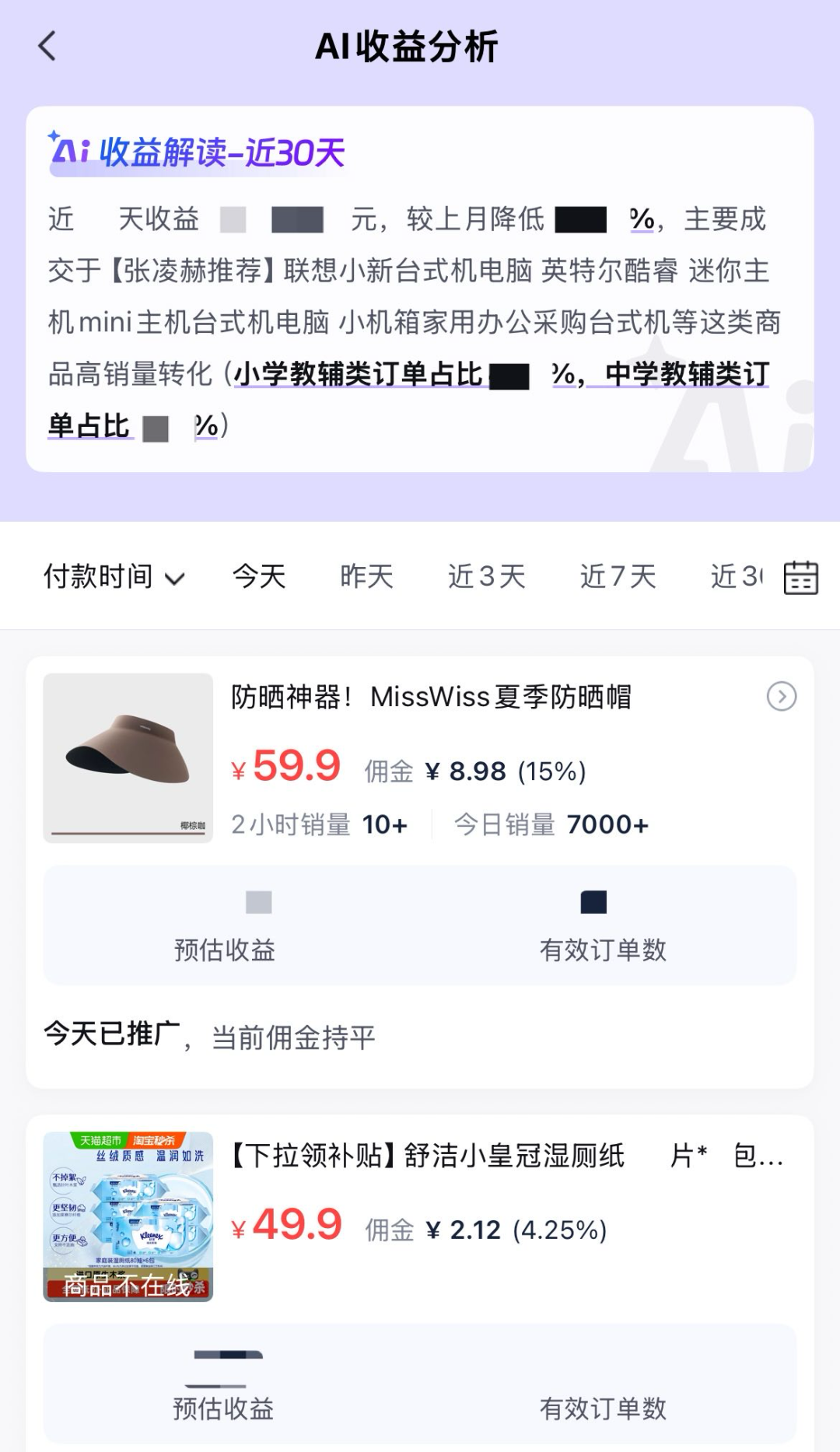Collapse the 付款时间 filter chevron
Viewport: 840px width, 1452px height.
point(176,579)
